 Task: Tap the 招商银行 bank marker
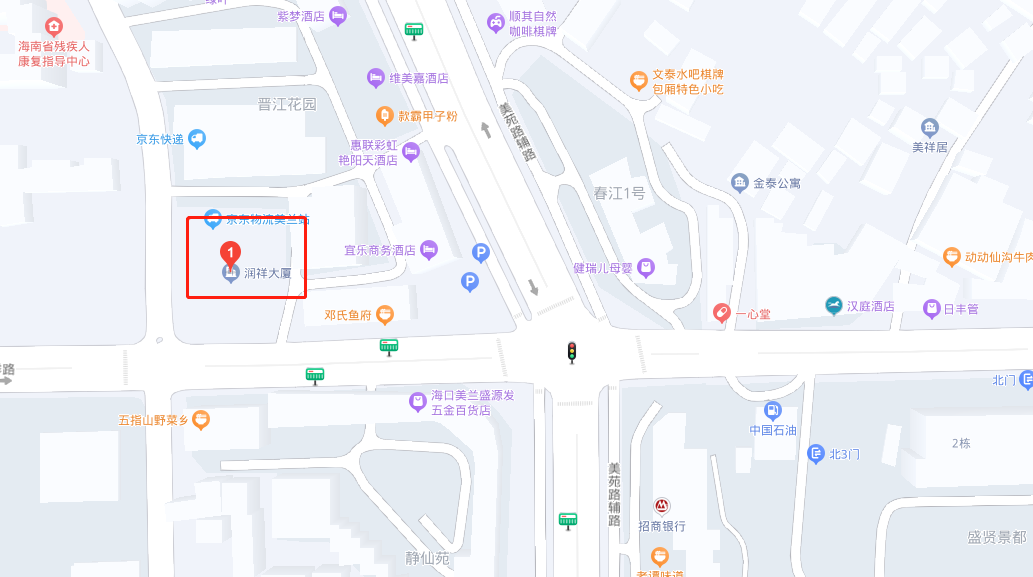point(661,506)
